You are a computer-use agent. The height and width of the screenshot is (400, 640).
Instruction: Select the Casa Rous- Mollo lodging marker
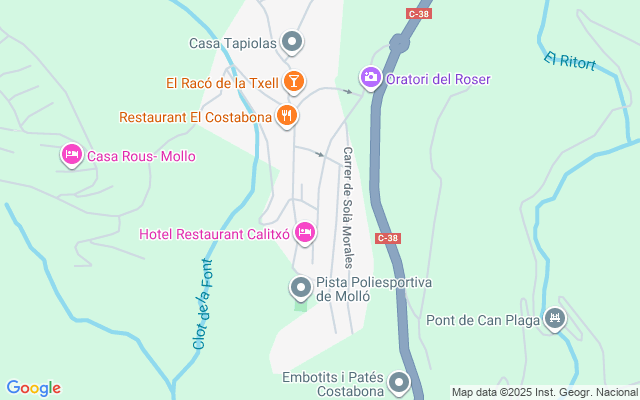tap(71, 155)
